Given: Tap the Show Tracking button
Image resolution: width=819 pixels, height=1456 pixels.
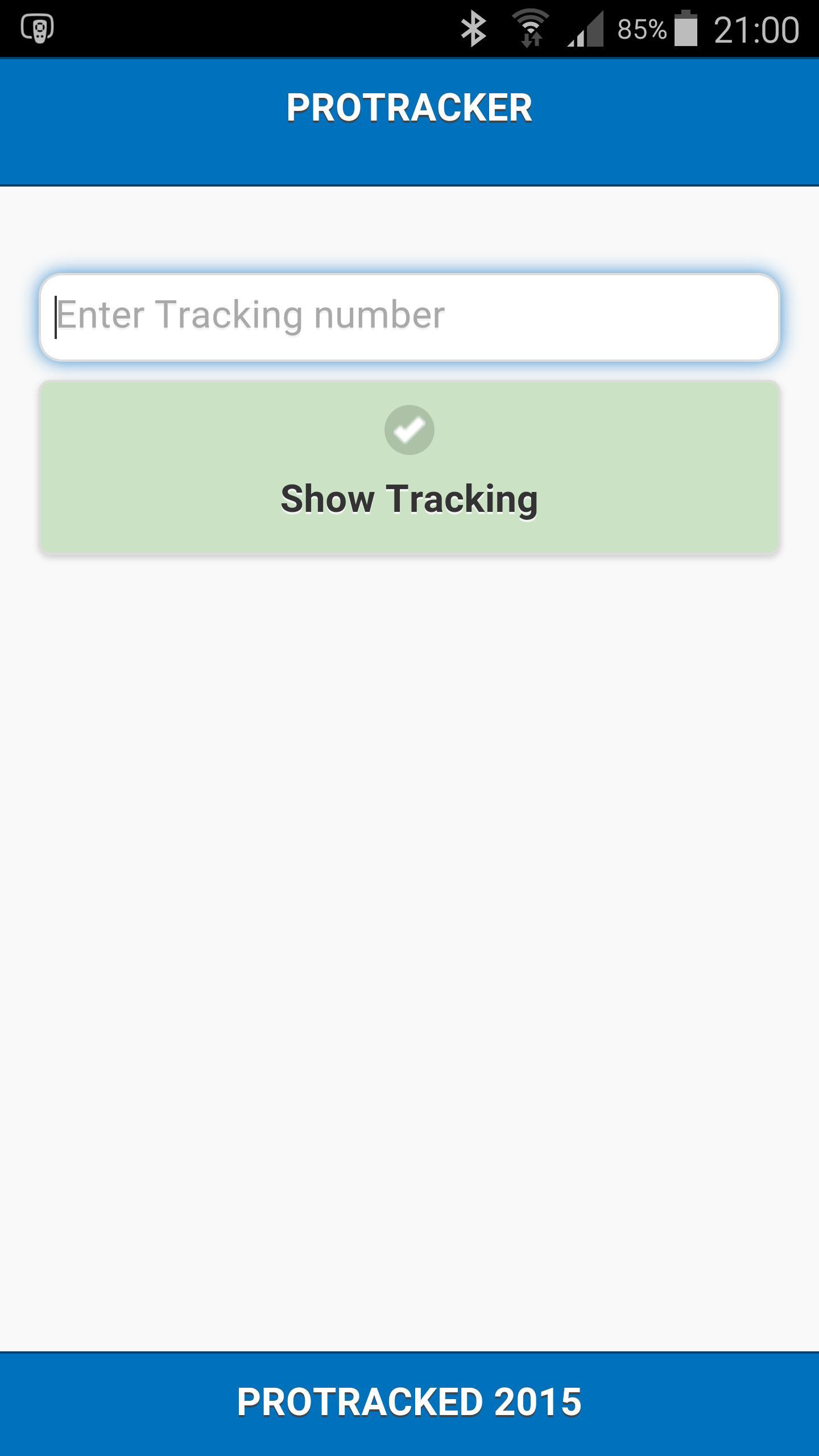Looking at the screenshot, I should [409, 467].
